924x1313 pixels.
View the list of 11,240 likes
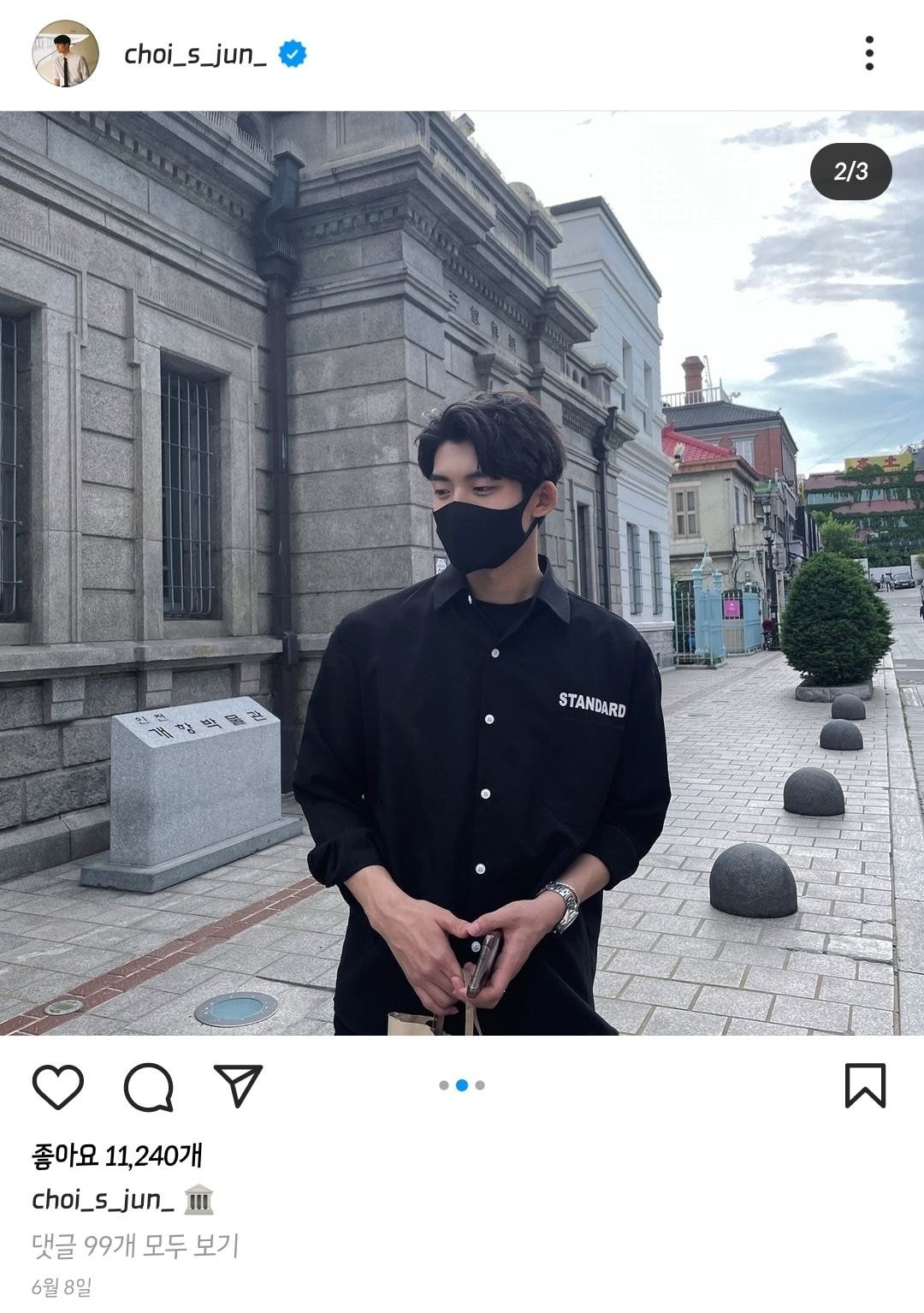117,1156
